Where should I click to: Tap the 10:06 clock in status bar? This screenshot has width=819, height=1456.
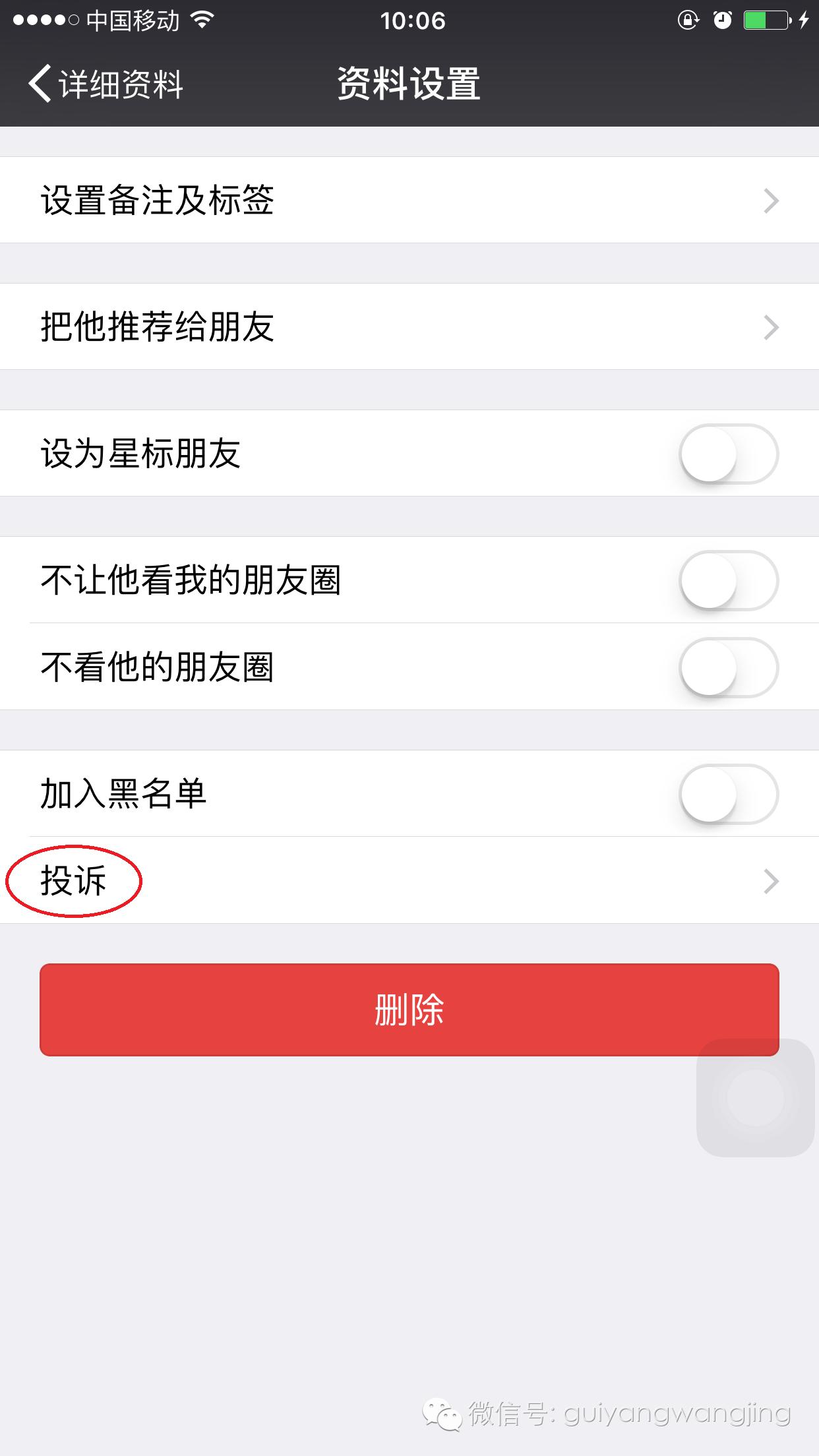(409, 21)
